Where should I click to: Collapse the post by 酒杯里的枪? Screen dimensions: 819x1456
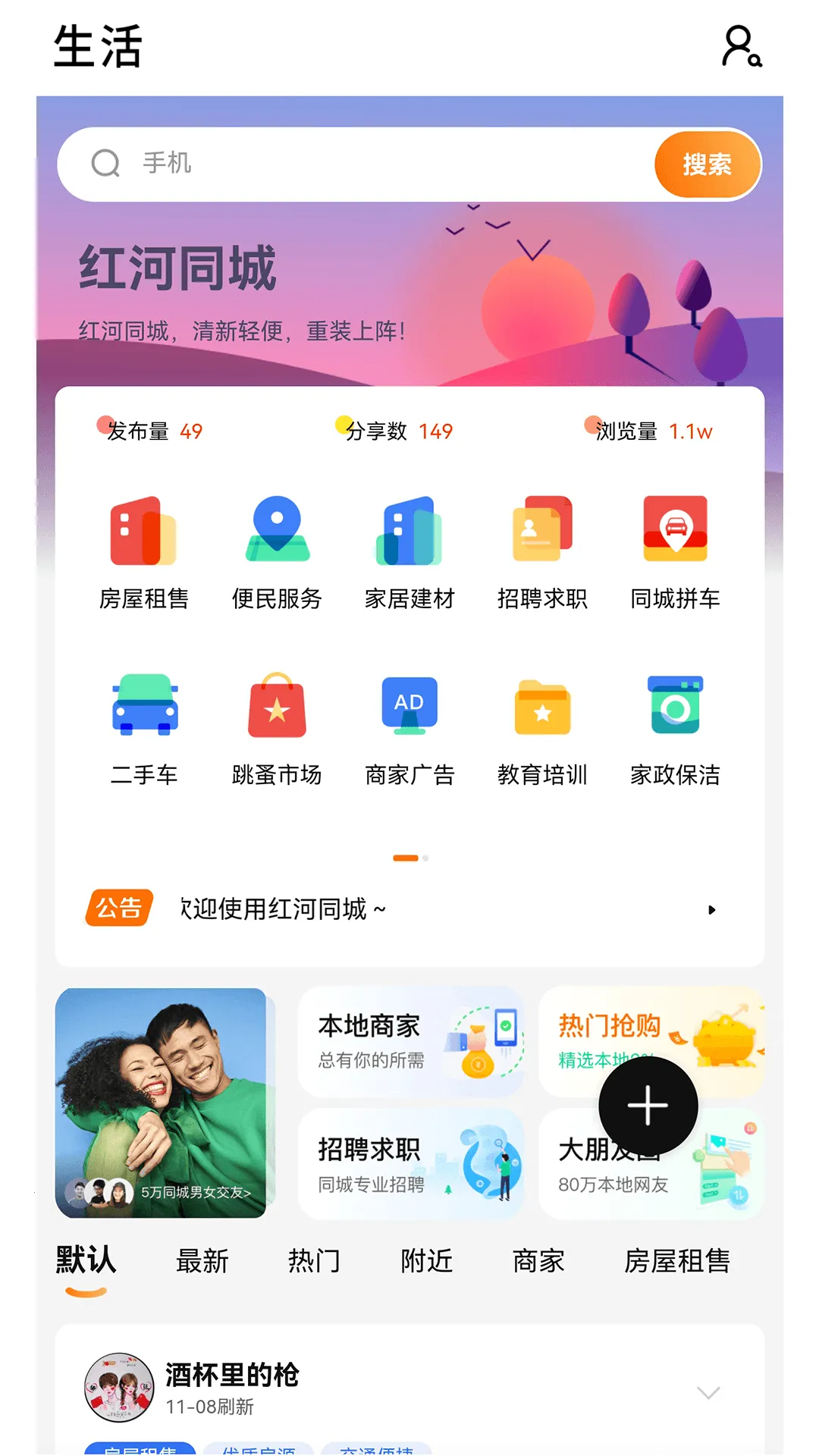point(708,1392)
